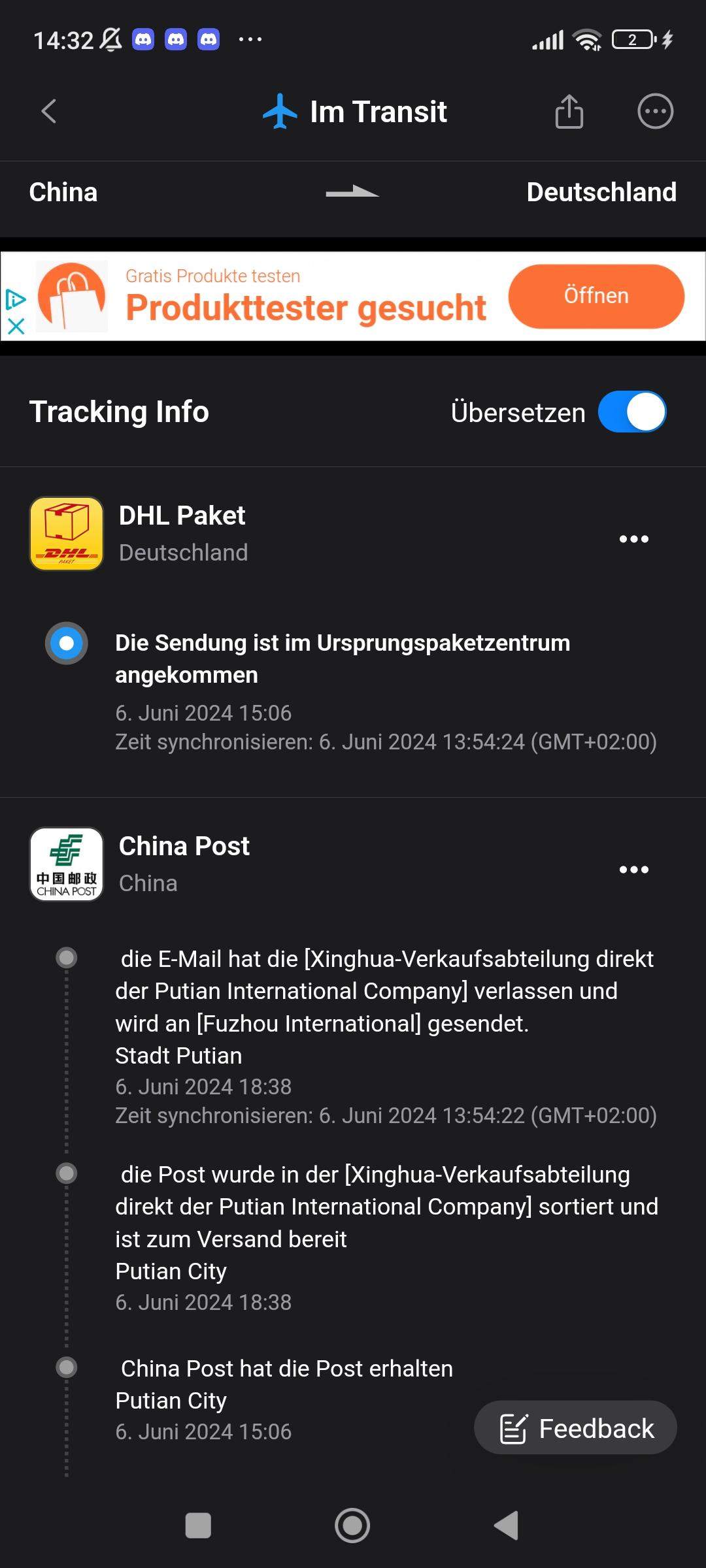Tap the airplane icon next to Im Transit

click(281, 111)
